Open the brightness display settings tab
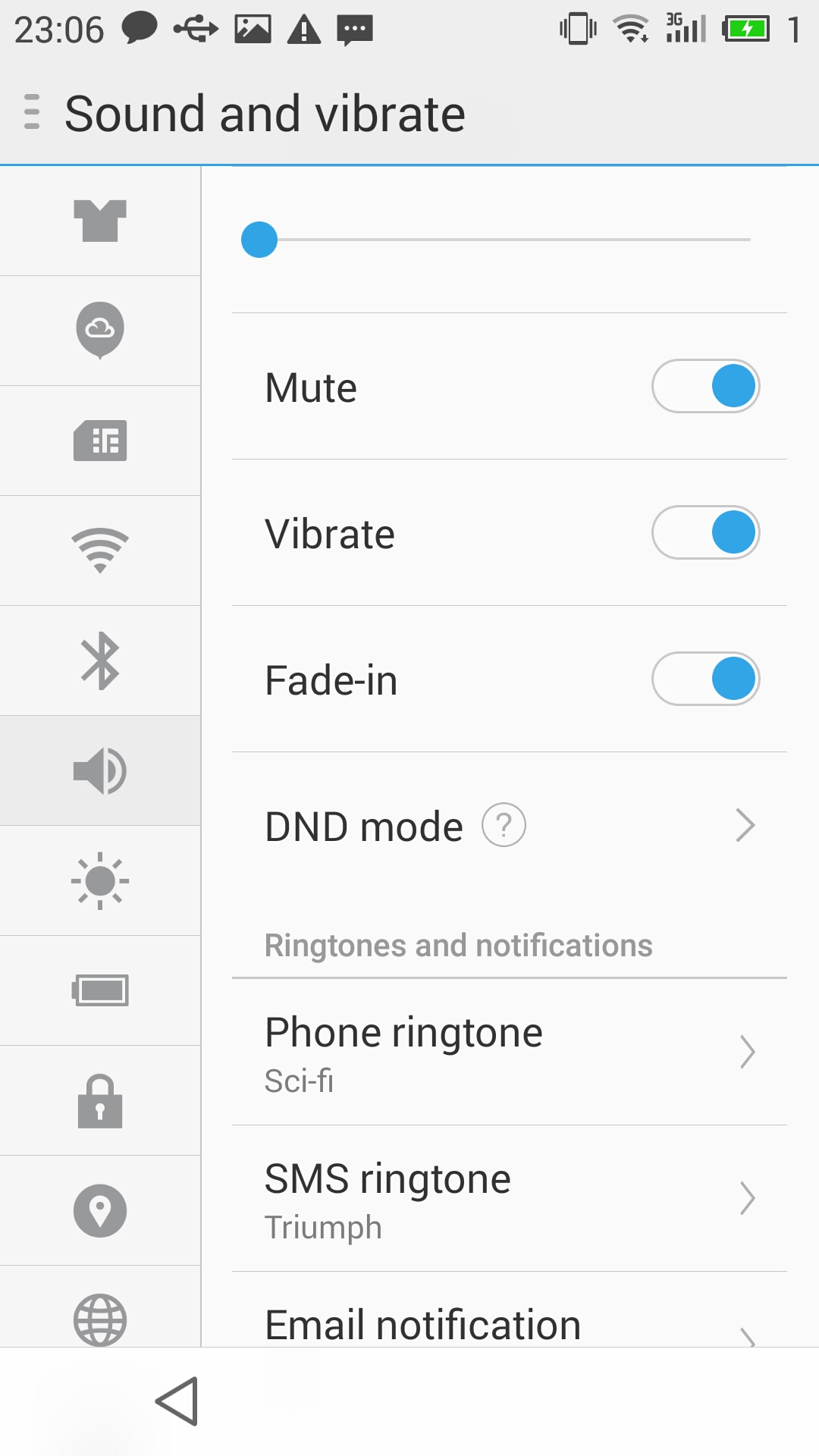 (x=100, y=880)
